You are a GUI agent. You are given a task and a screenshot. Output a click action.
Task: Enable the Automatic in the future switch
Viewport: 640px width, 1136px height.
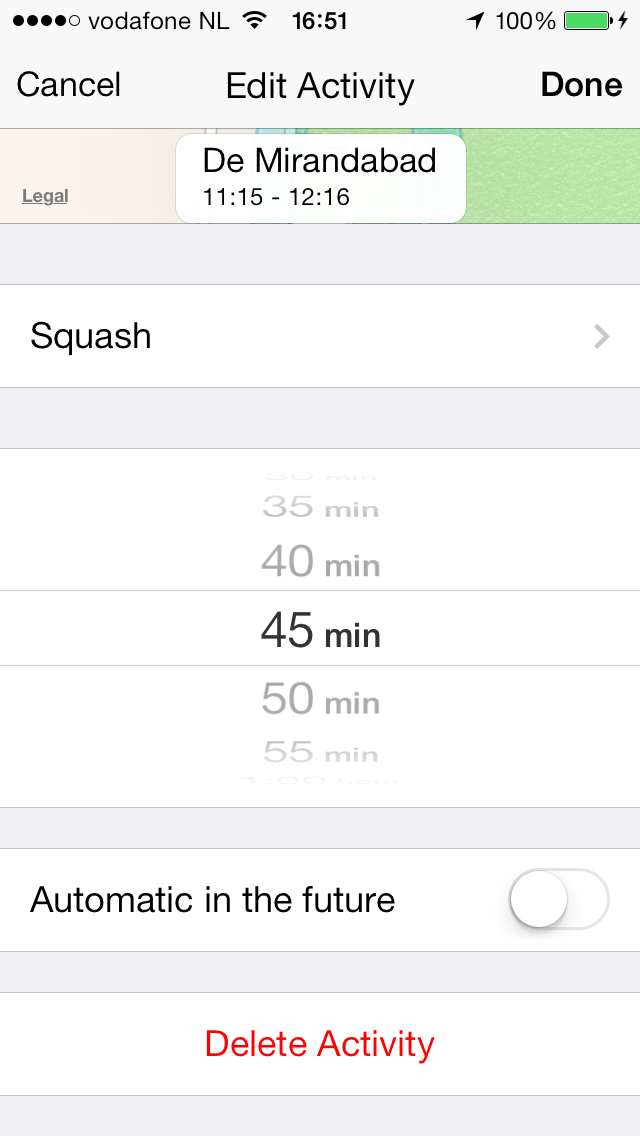[559, 899]
